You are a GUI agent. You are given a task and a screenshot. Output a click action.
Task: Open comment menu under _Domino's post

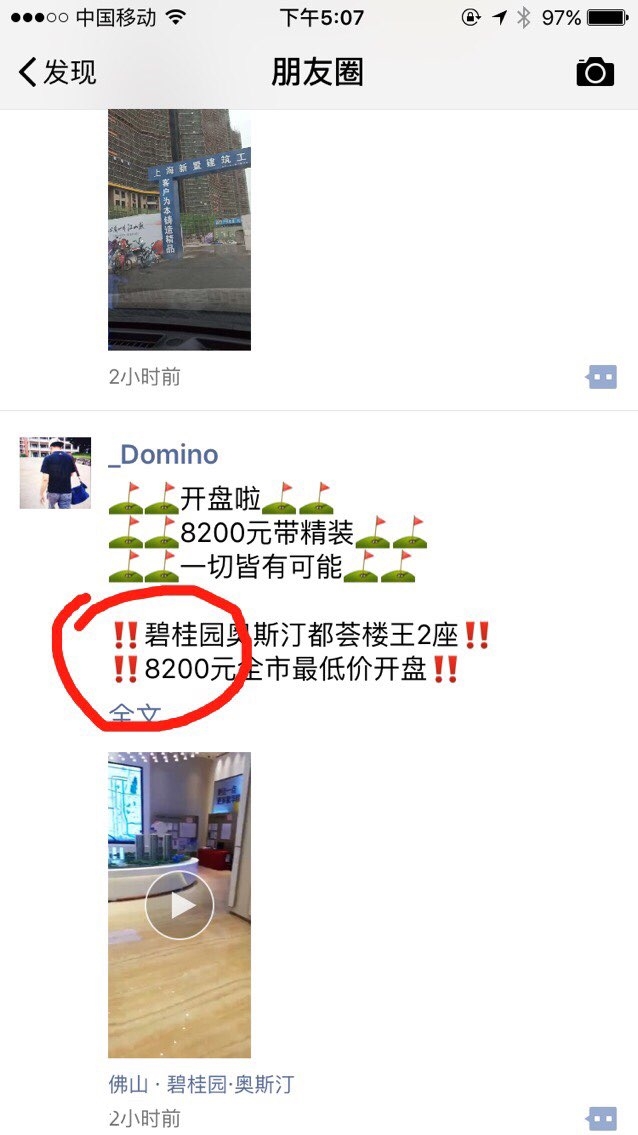pyautogui.click(x=601, y=1118)
